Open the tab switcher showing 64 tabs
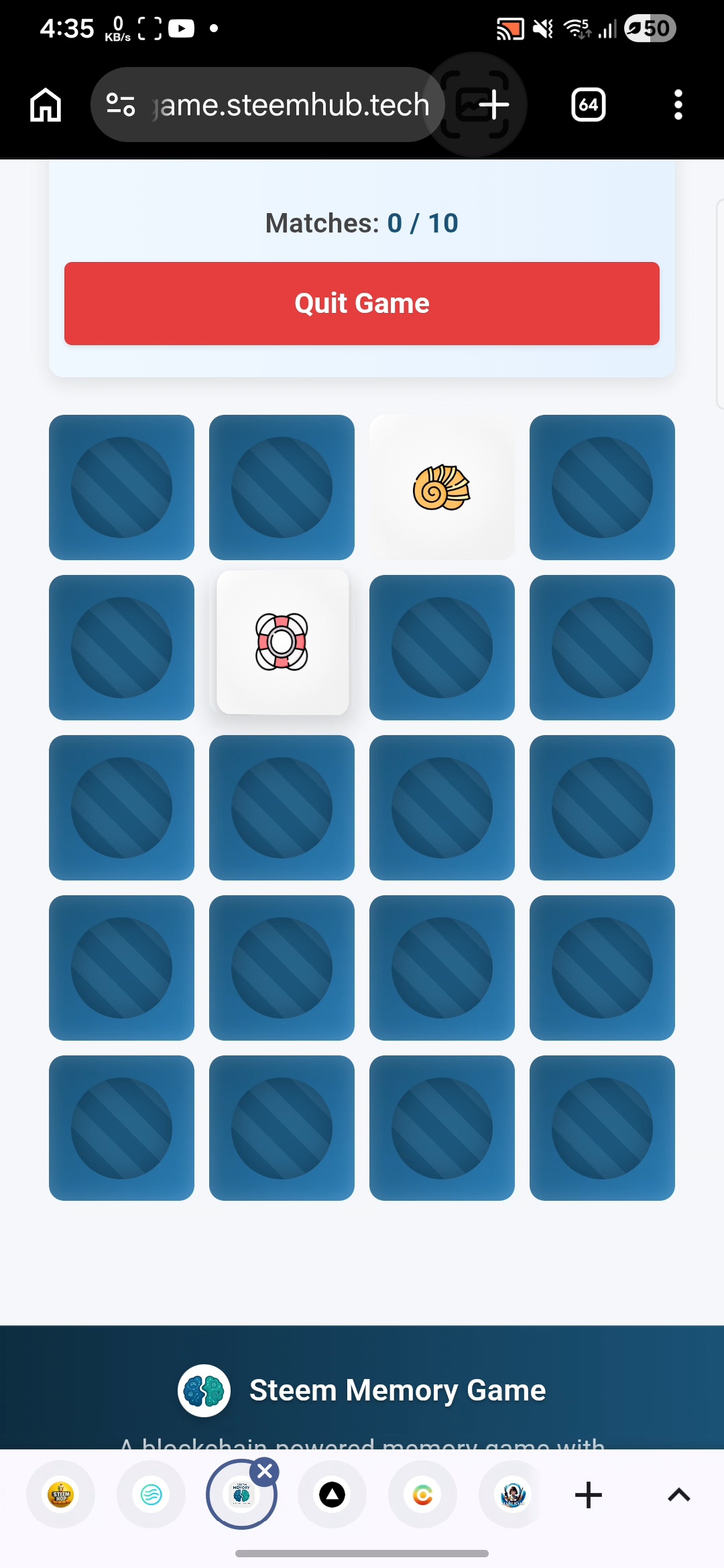 coord(588,105)
